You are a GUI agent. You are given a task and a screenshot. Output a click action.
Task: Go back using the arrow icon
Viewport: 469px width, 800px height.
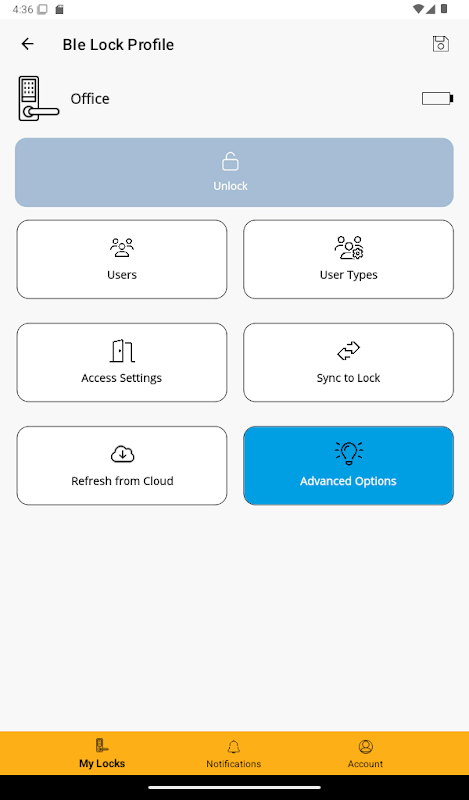(x=28, y=44)
